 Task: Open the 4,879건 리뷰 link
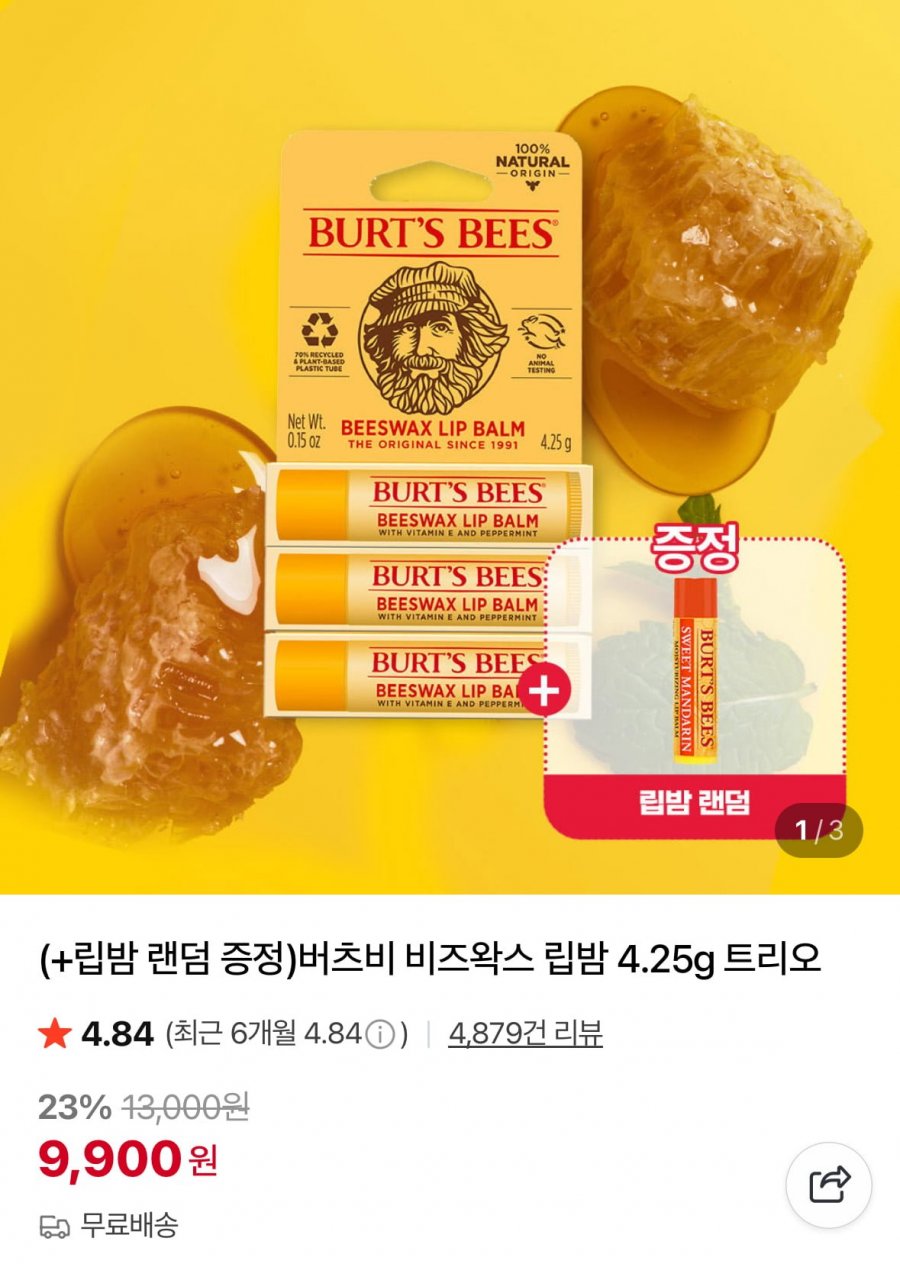525,1033
